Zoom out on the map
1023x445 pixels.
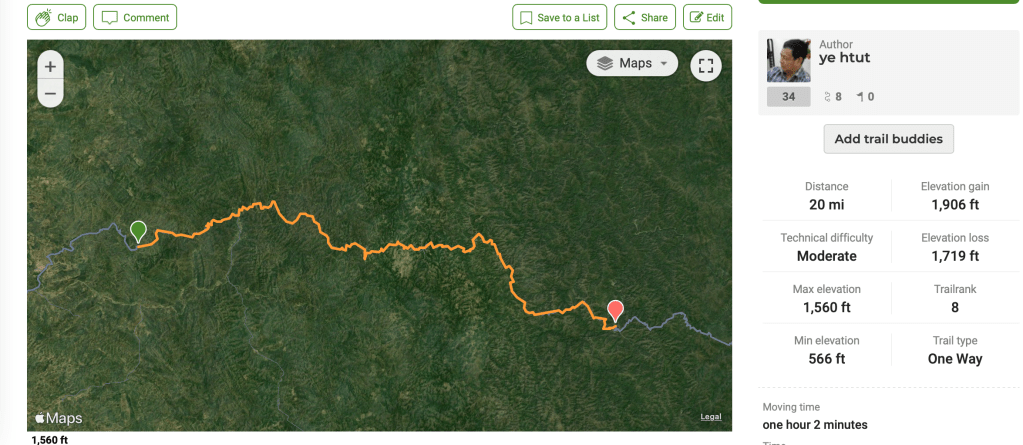(51, 94)
